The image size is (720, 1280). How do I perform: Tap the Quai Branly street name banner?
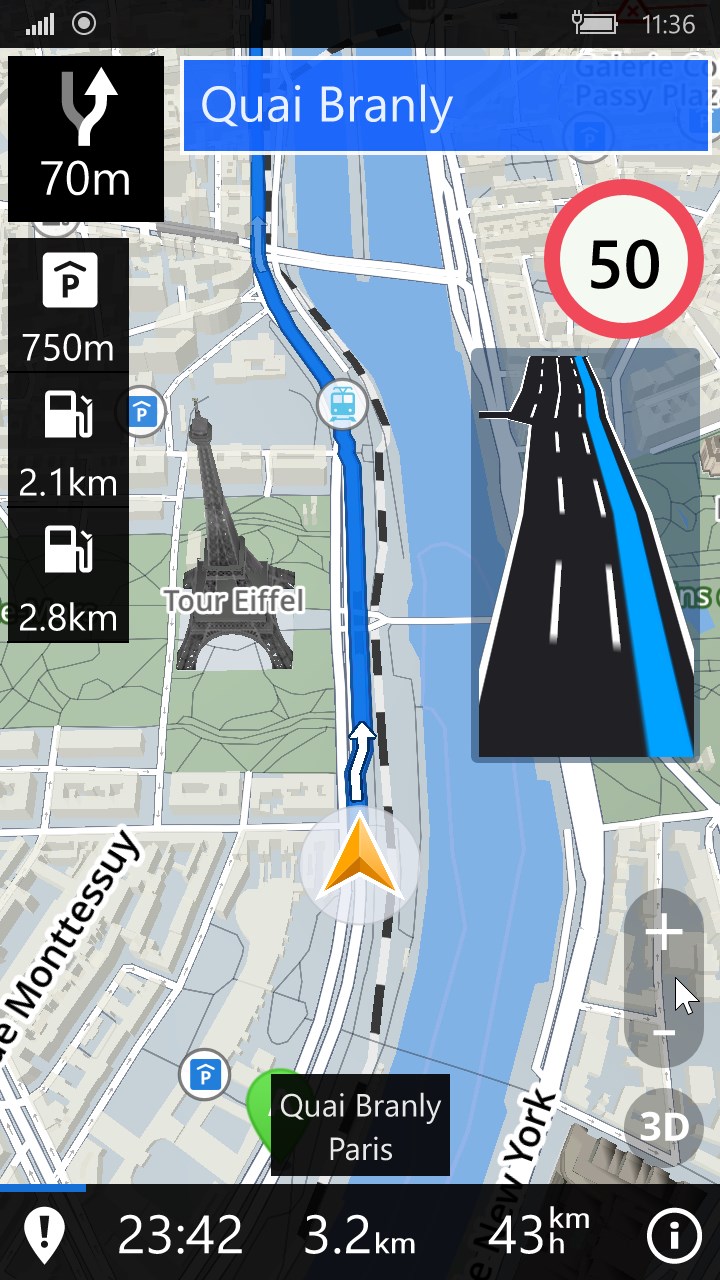point(446,105)
